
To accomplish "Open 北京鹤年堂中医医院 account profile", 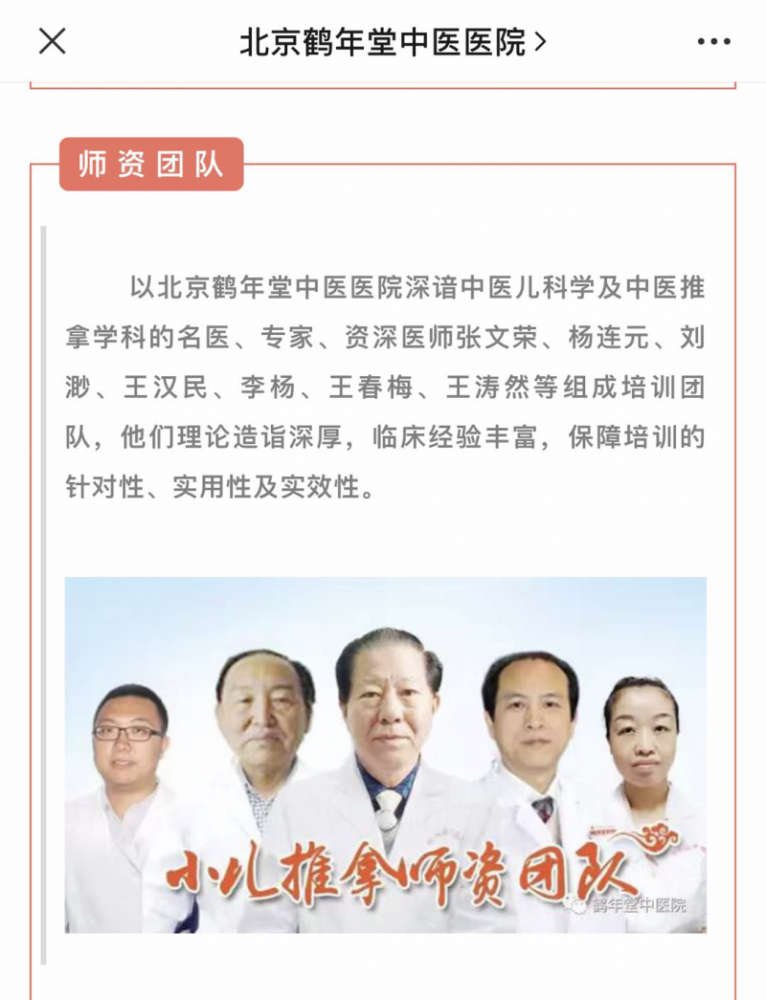I will 393,43.
